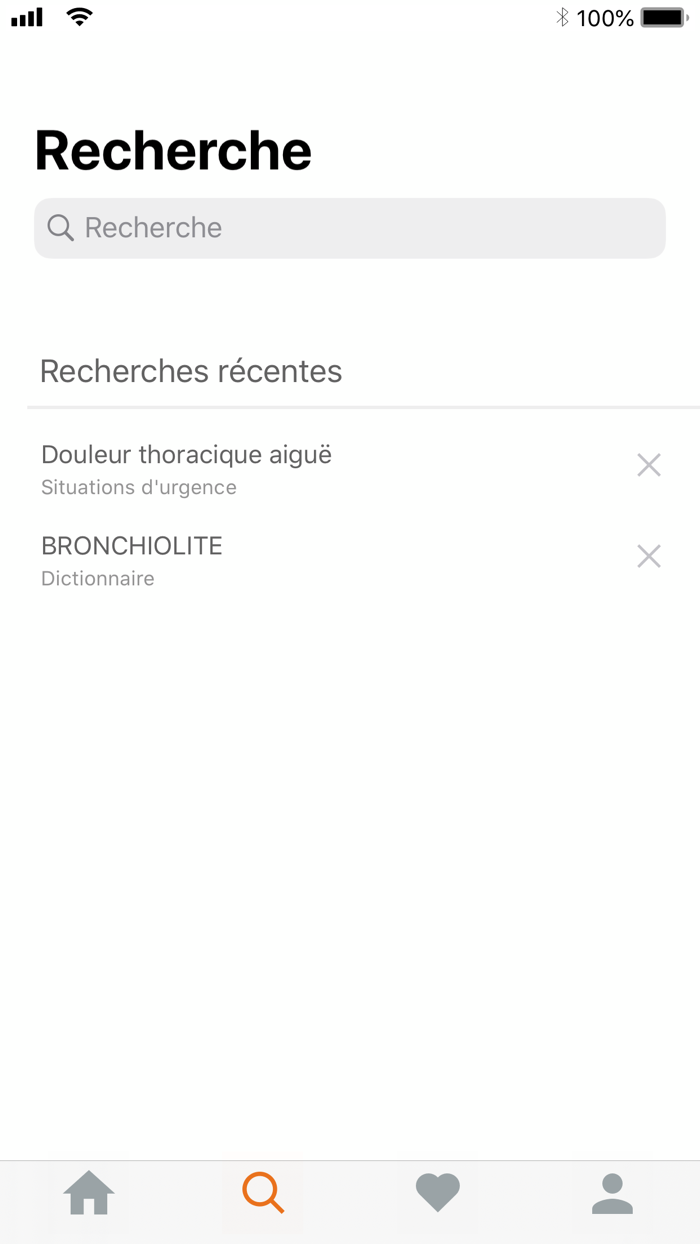Screen dimensions: 700x1244
Task: Go to the home tab
Action: pyautogui.click(x=89, y=1193)
